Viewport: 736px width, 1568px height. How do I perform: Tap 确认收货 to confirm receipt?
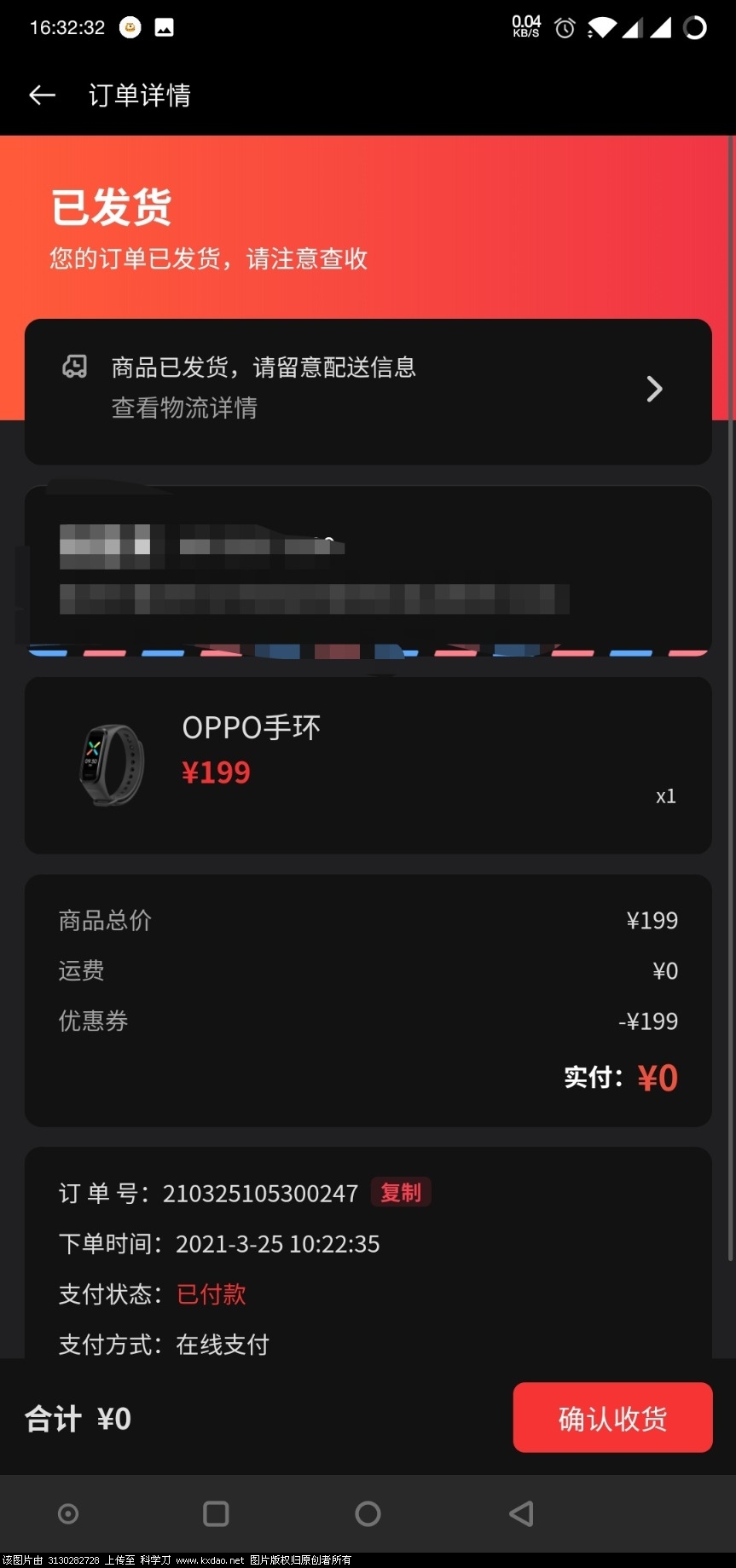(611, 1418)
